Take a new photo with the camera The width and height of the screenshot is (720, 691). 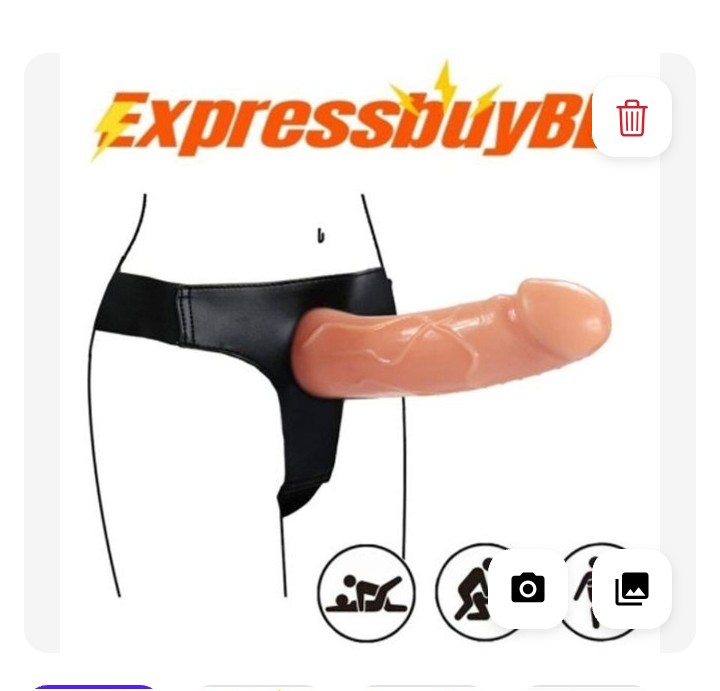(x=527, y=588)
